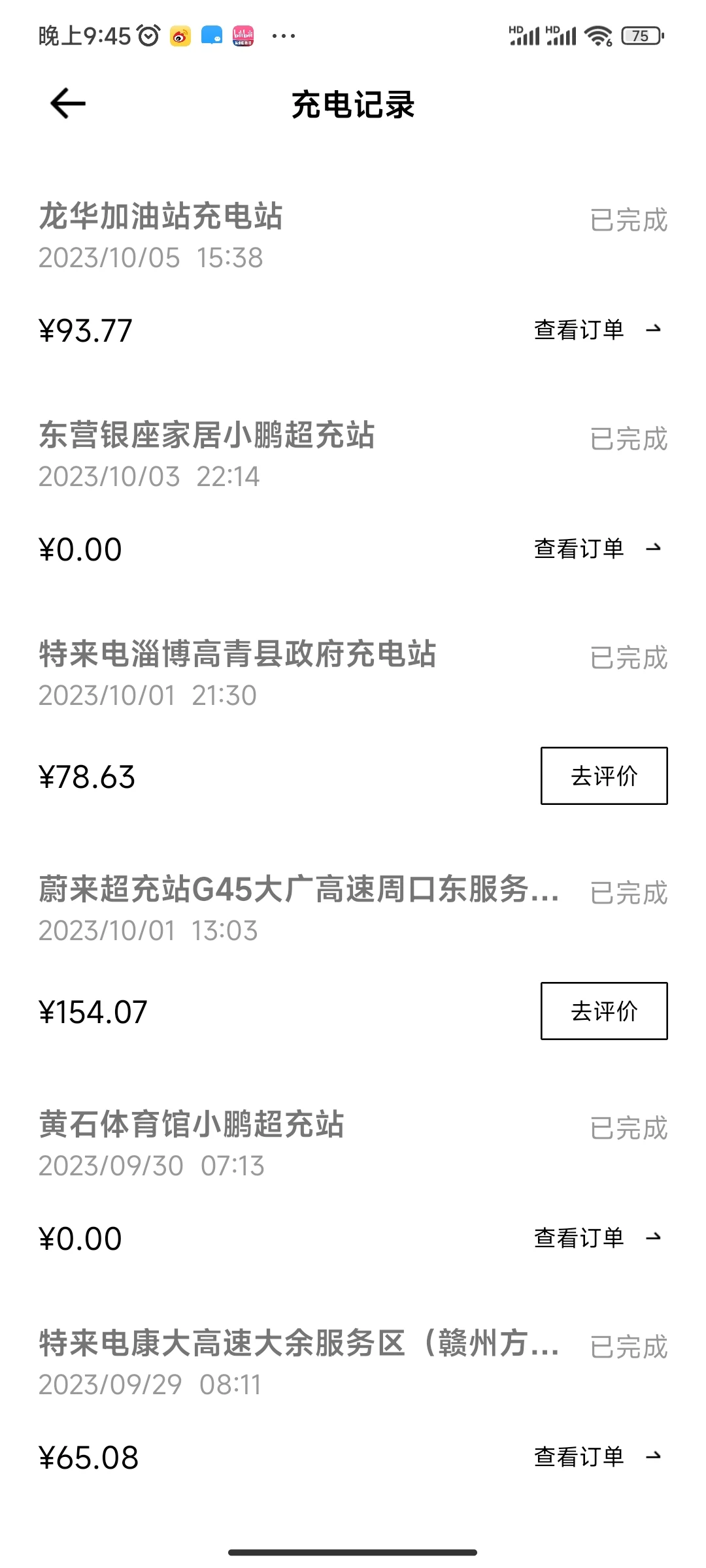Viewport: 706px width, 1568px height.
Task: View order for 黄石体育馆小鹏超充站
Action: point(598,1238)
